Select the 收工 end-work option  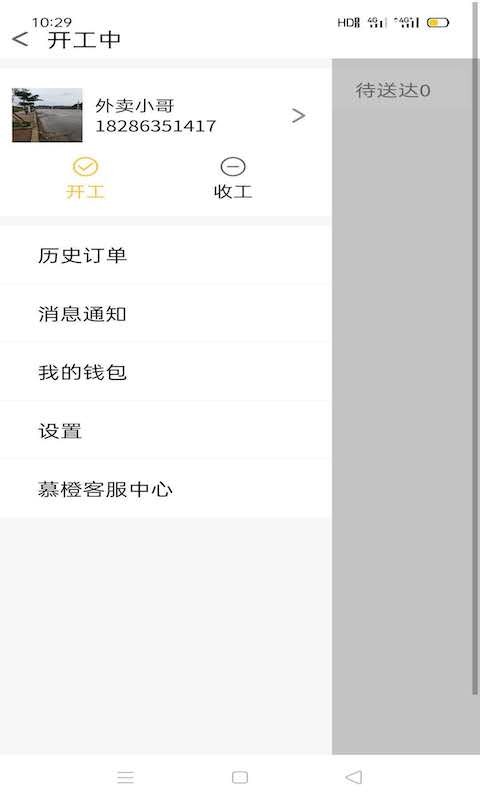233,179
